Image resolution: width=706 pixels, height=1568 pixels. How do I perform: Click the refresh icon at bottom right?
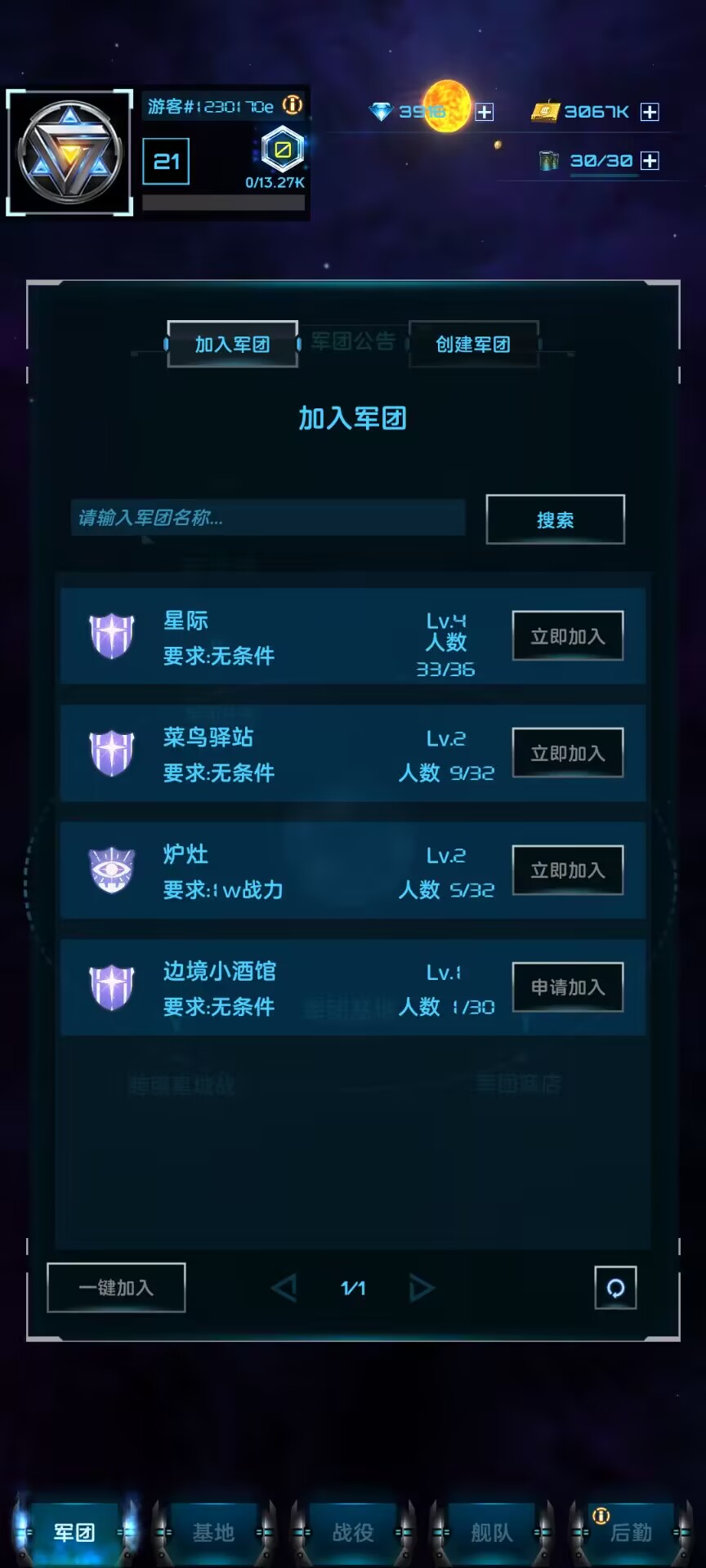coord(615,1287)
